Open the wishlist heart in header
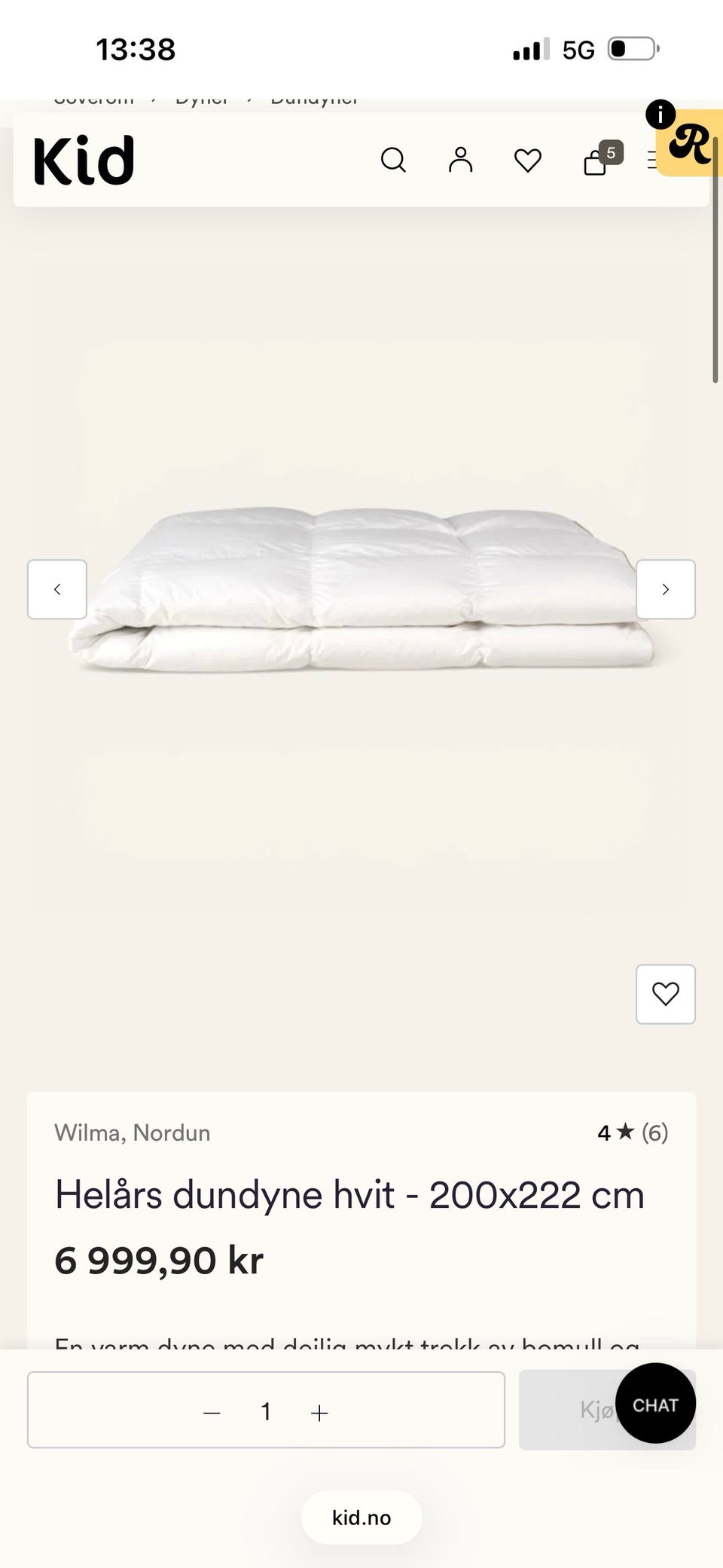Image resolution: width=723 pixels, height=1568 pixels. [527, 160]
